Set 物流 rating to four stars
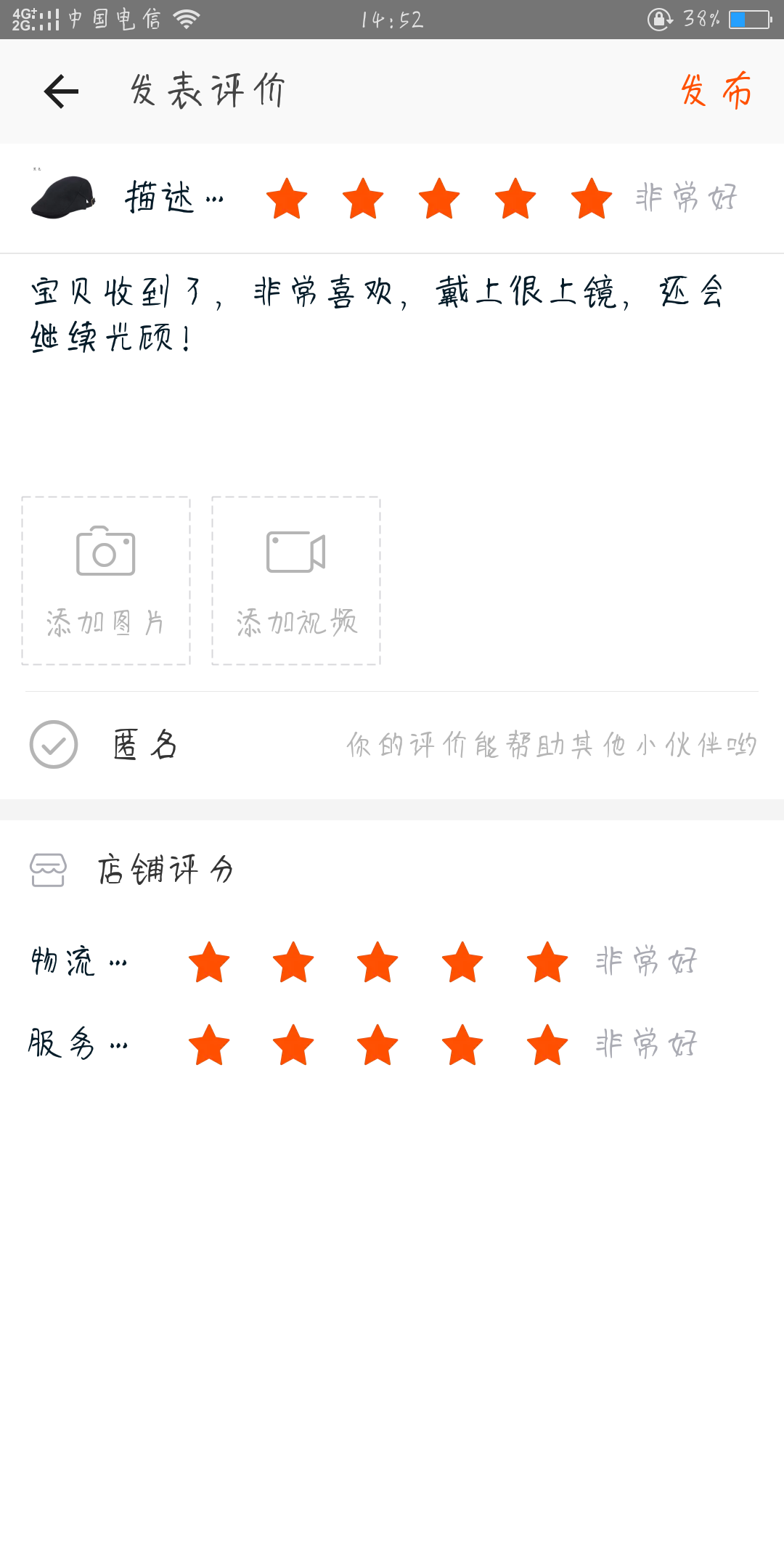This screenshot has height=1568, width=784. click(462, 963)
